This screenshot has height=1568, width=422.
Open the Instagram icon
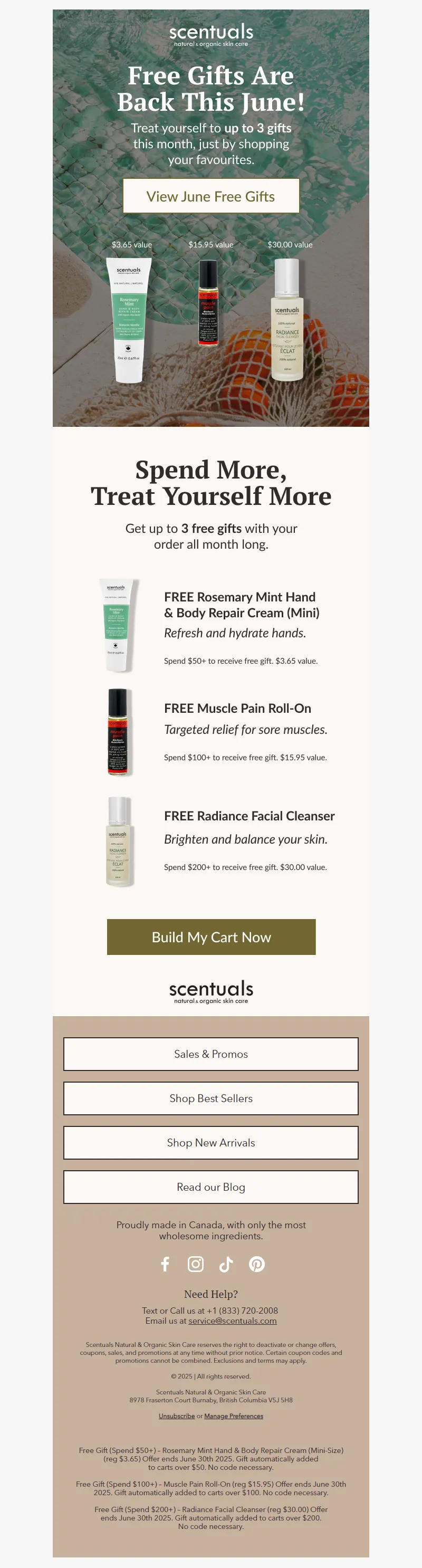196,1264
